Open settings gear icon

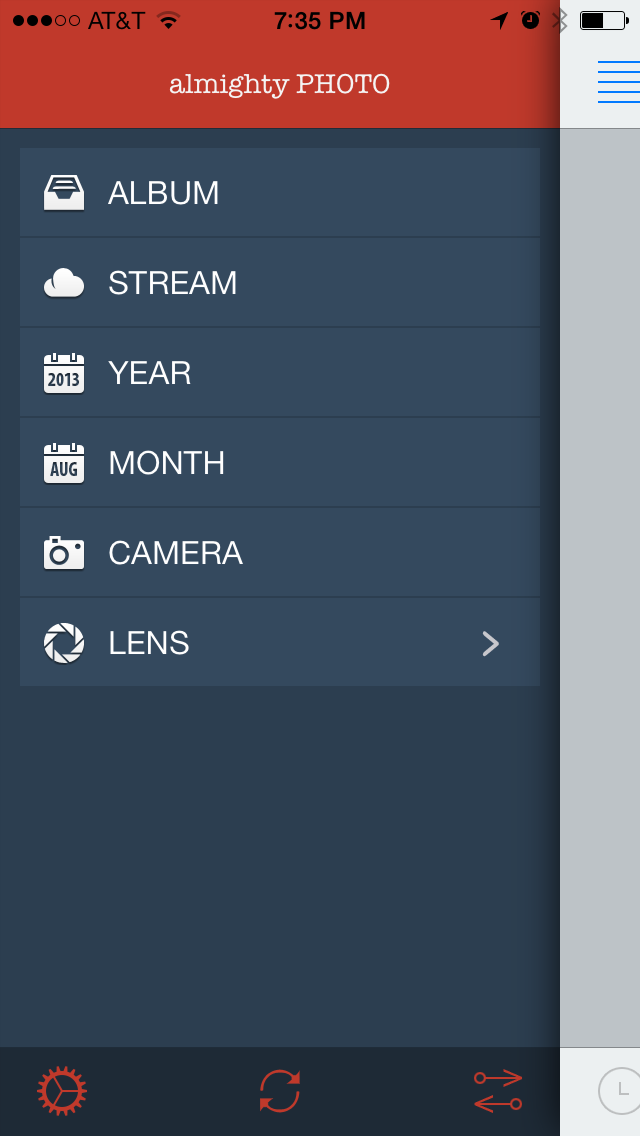tap(62, 1090)
